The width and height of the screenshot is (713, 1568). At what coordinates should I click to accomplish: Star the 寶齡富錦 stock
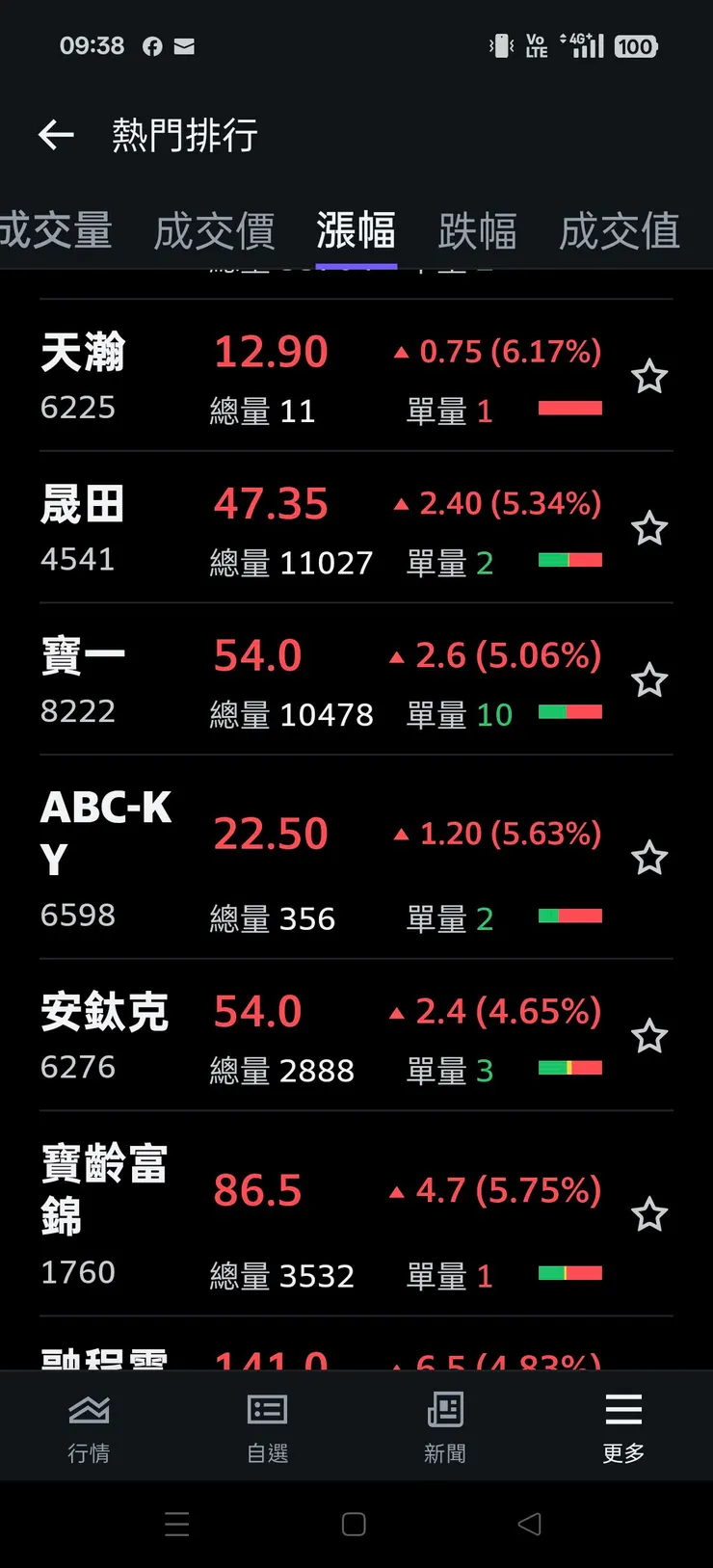coord(649,1213)
